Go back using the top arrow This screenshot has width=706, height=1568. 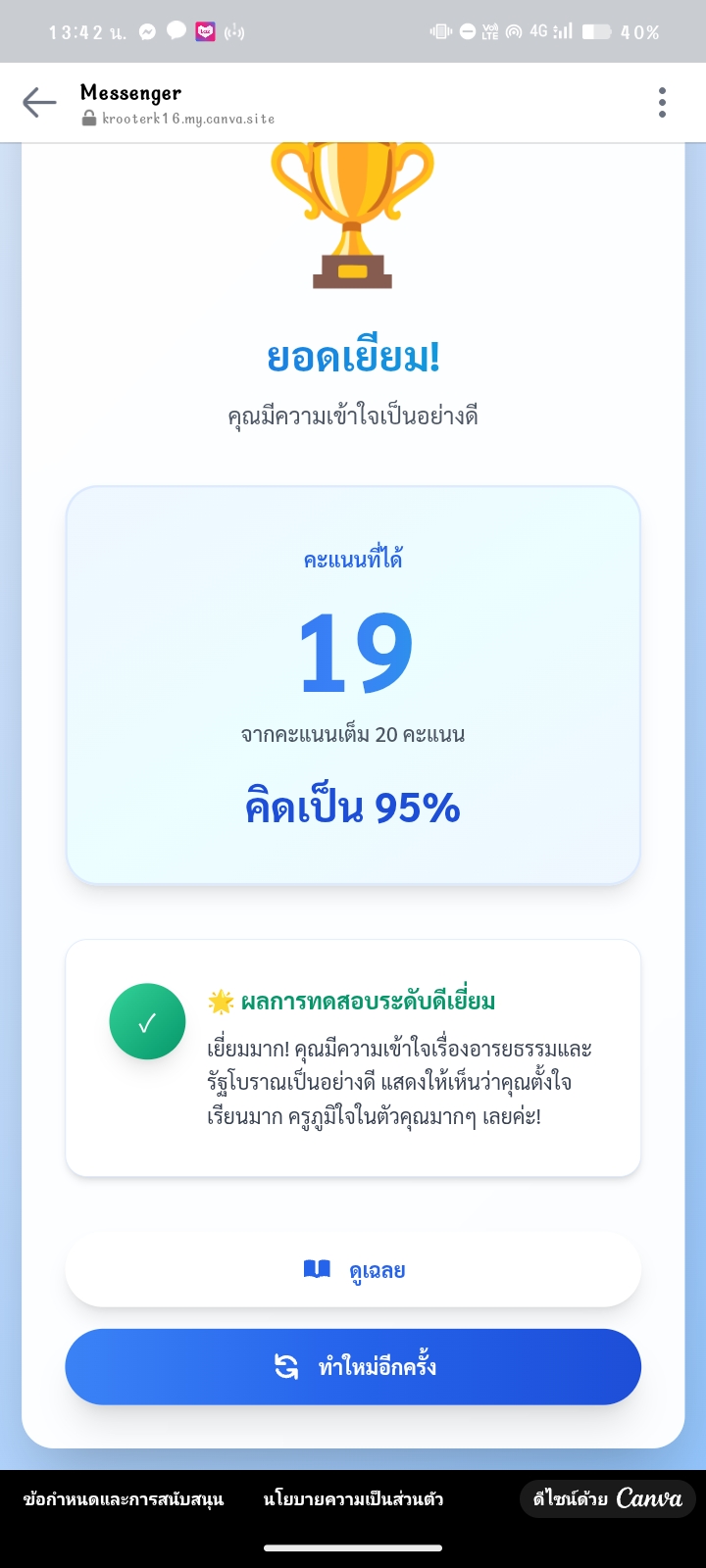(x=39, y=102)
